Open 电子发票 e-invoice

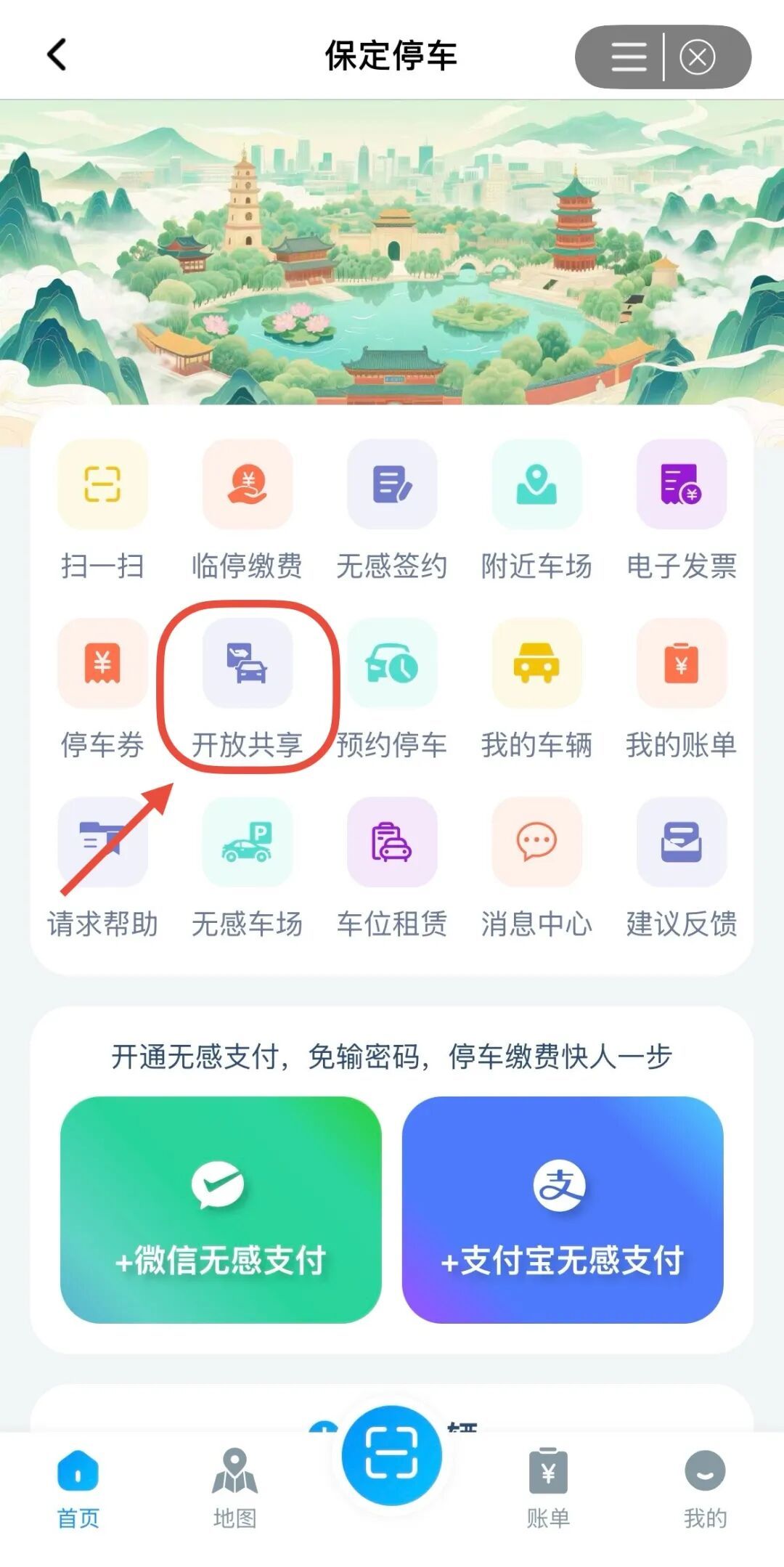click(x=682, y=511)
